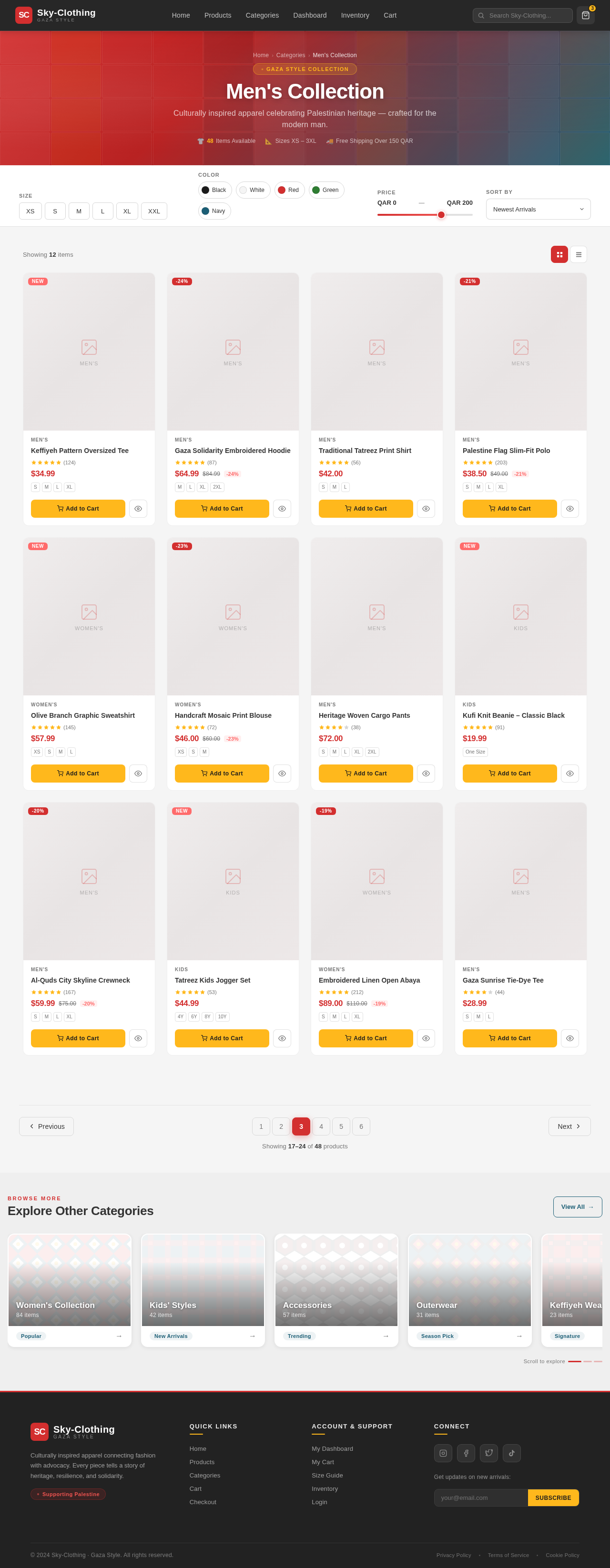
Task: Click the Instagram icon in footer
Action: coord(443,1453)
